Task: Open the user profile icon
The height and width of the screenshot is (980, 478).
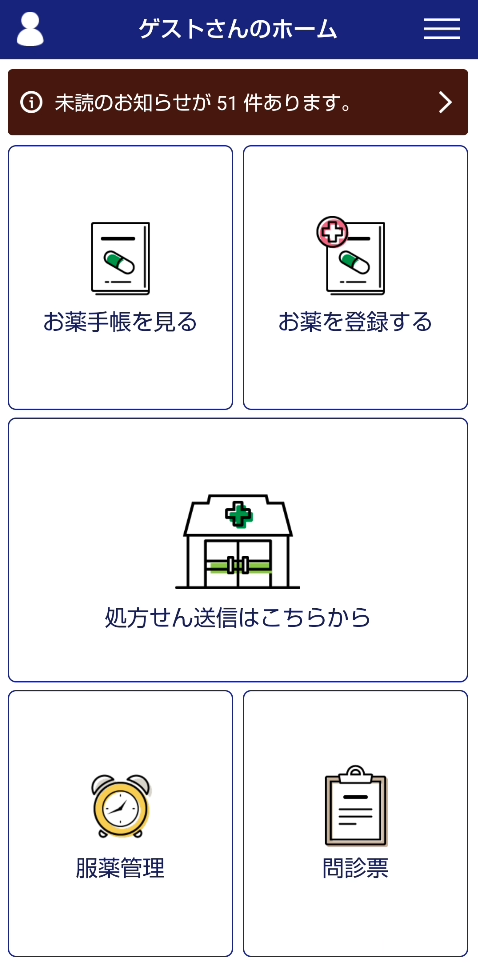Action: click(x=30, y=29)
